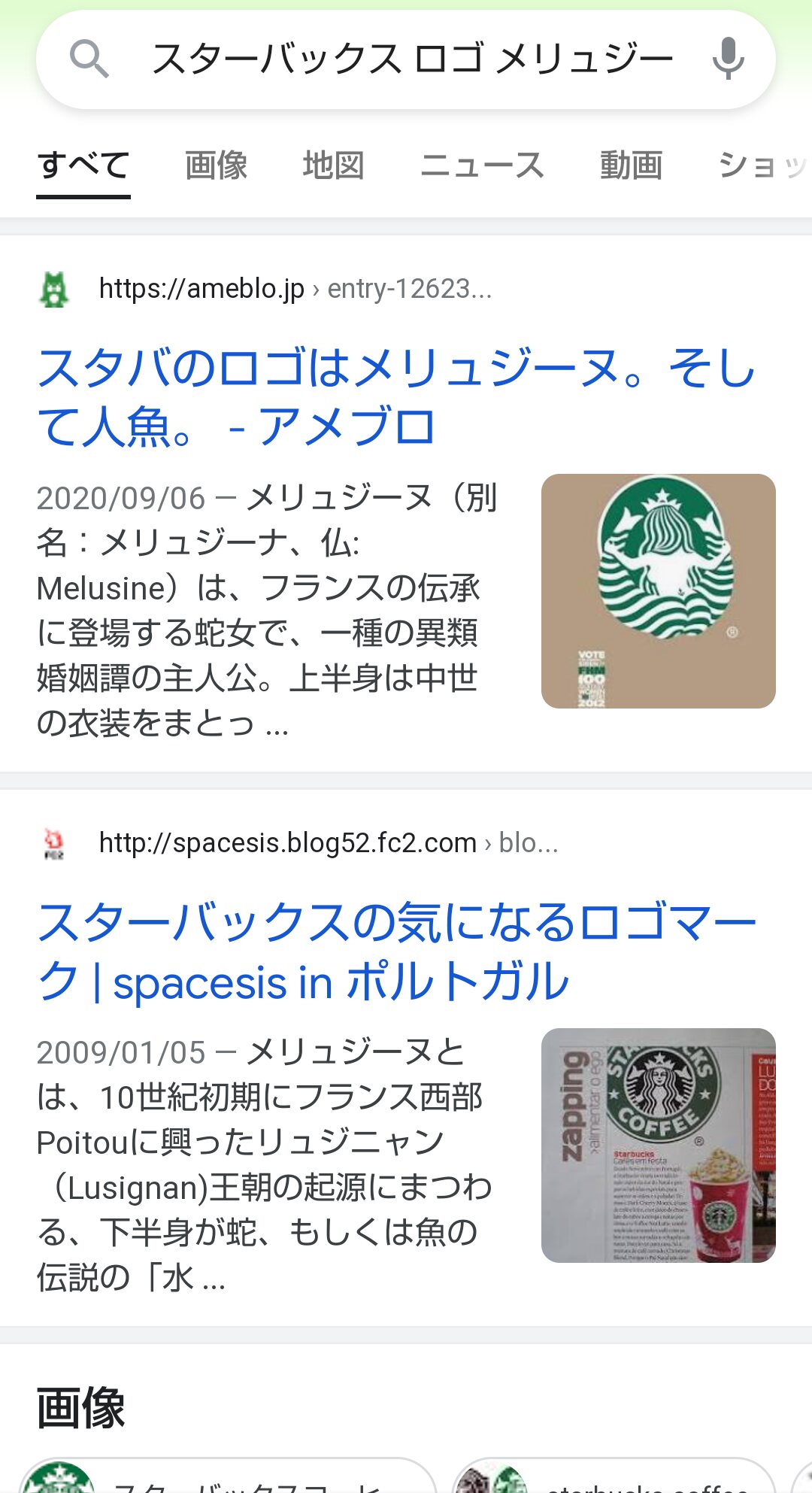Open the zapping magazine Starbucks thumbnail
Screen dimensions: 812x1493
point(658,1145)
